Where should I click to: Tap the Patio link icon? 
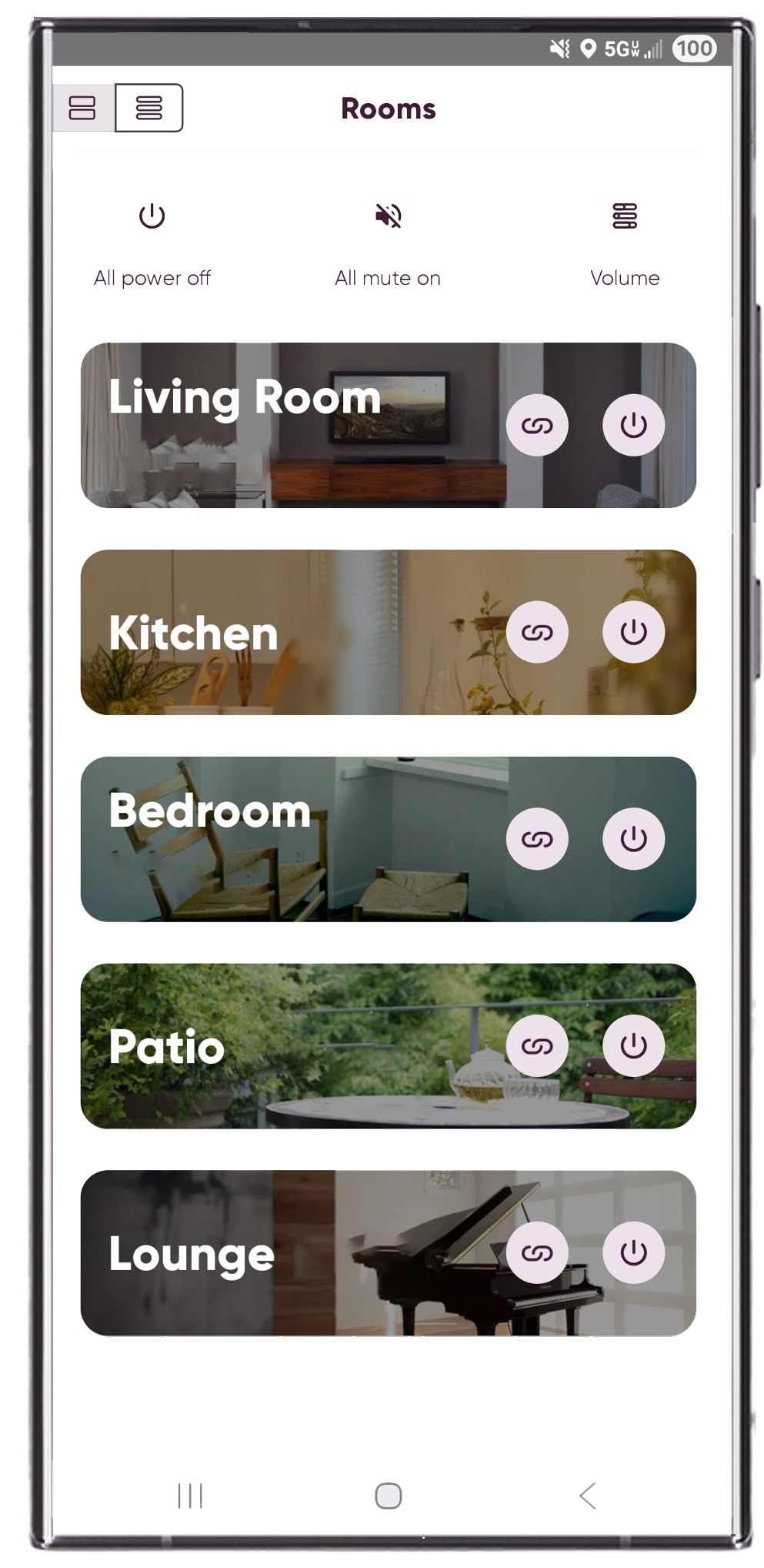[x=537, y=1046]
